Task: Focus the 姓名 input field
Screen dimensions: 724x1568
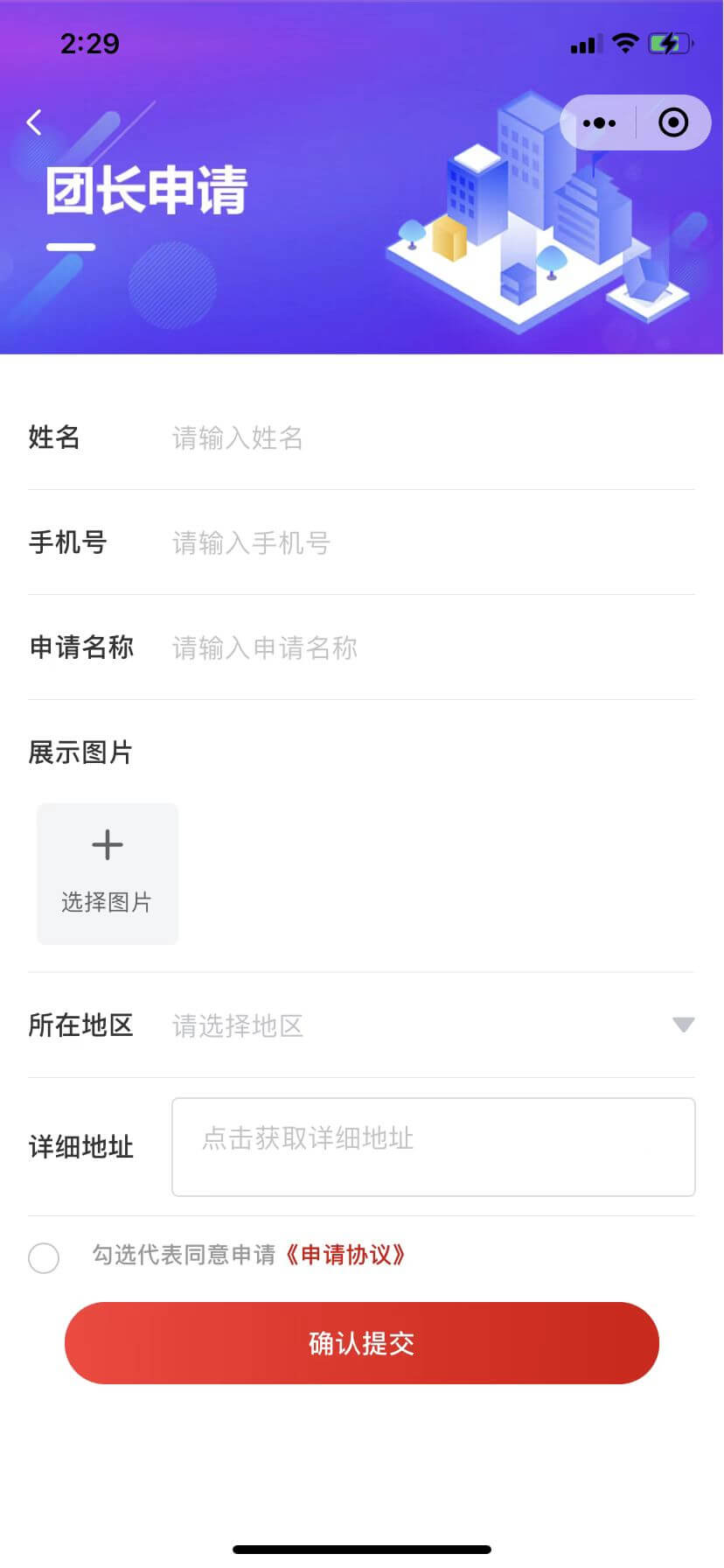Action: 428,437
